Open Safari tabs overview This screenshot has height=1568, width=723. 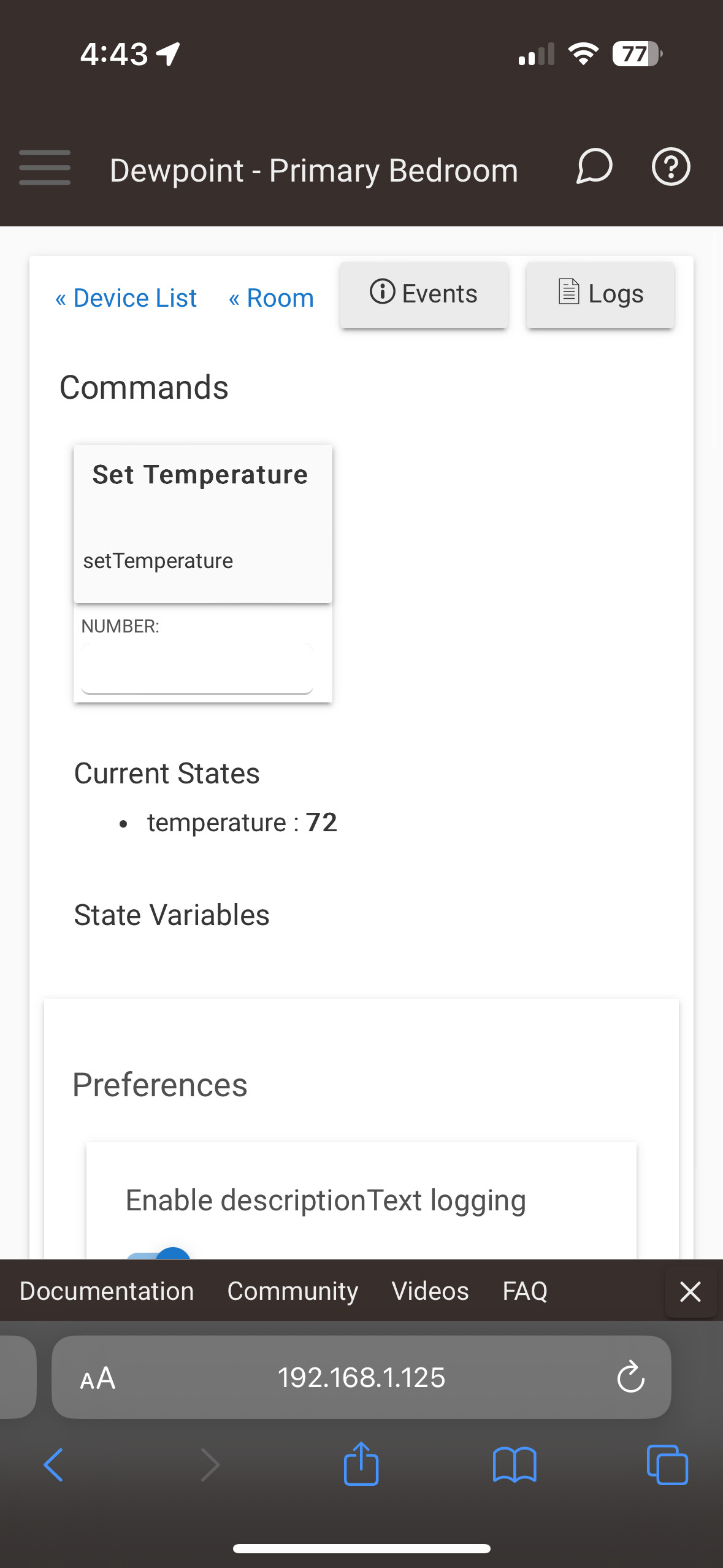(x=667, y=1465)
